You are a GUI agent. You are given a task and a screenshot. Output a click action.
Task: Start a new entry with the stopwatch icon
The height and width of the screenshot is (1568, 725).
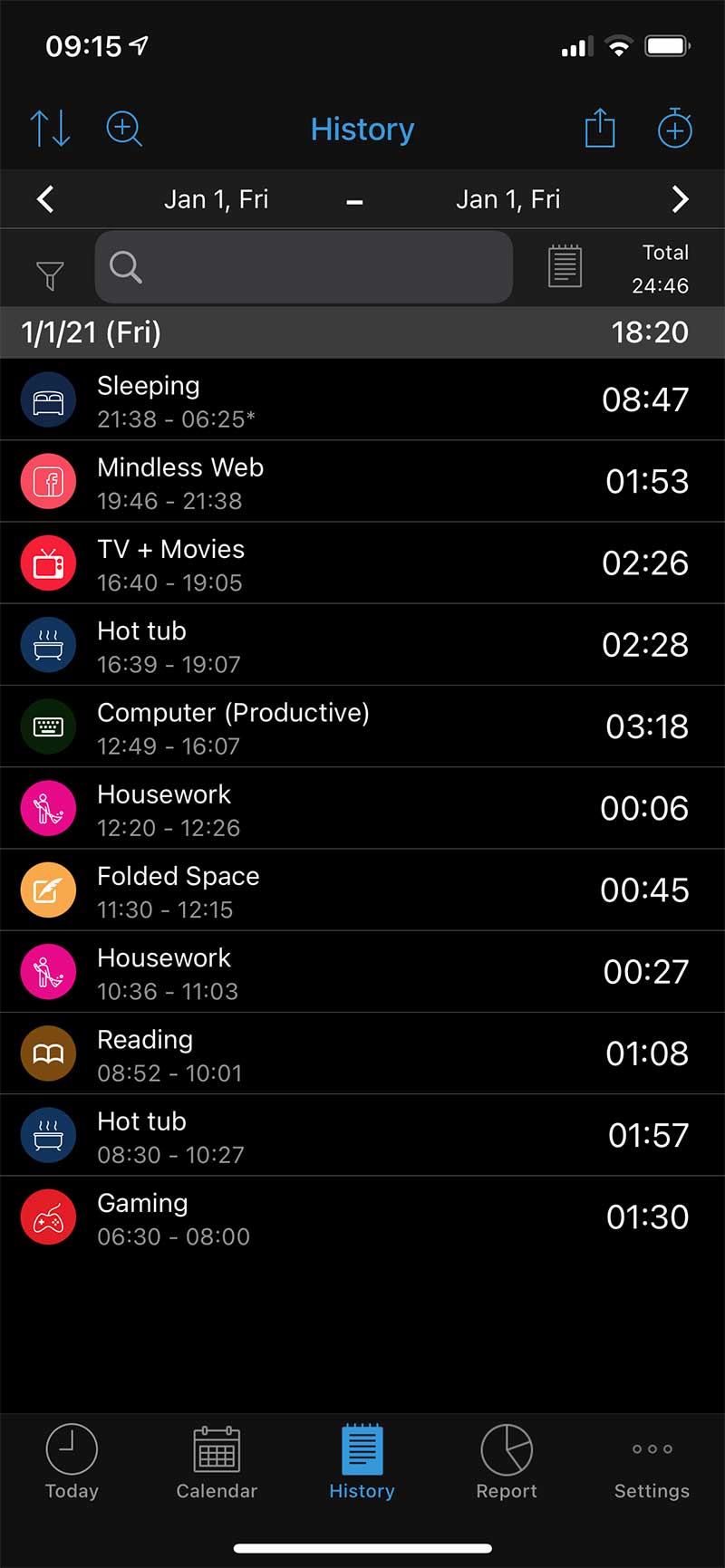(x=674, y=129)
